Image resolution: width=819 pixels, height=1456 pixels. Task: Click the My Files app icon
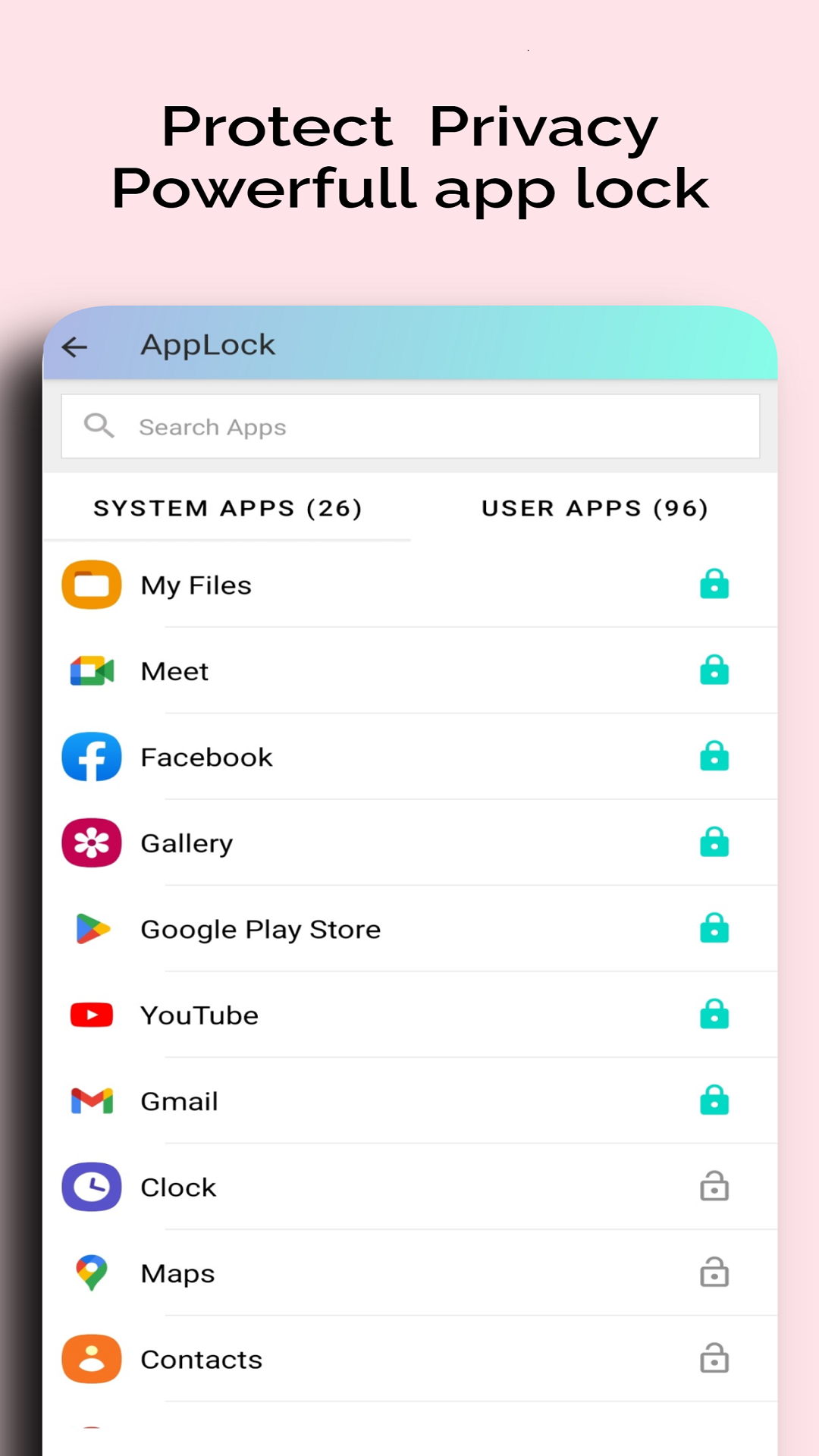[x=91, y=585]
